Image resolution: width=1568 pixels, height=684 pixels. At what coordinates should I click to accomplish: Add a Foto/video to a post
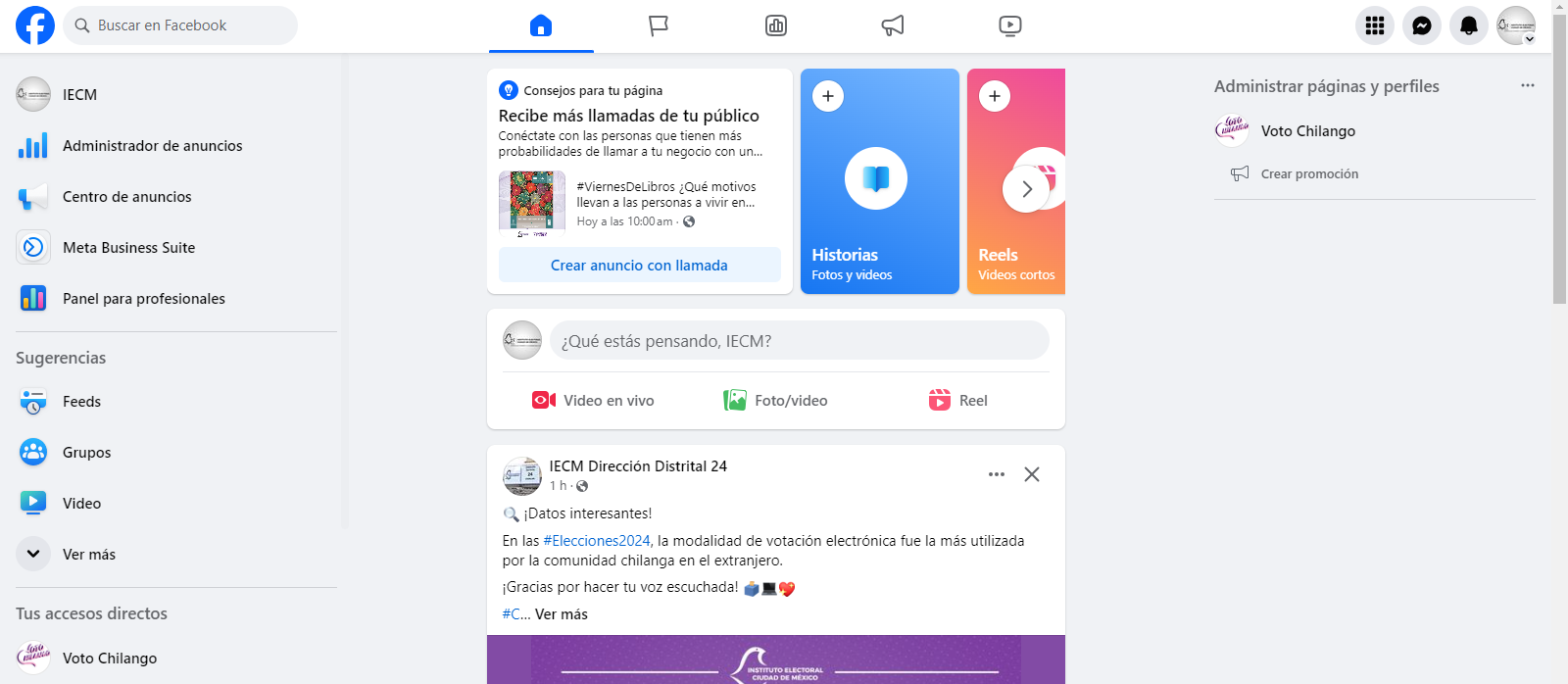[775, 401]
